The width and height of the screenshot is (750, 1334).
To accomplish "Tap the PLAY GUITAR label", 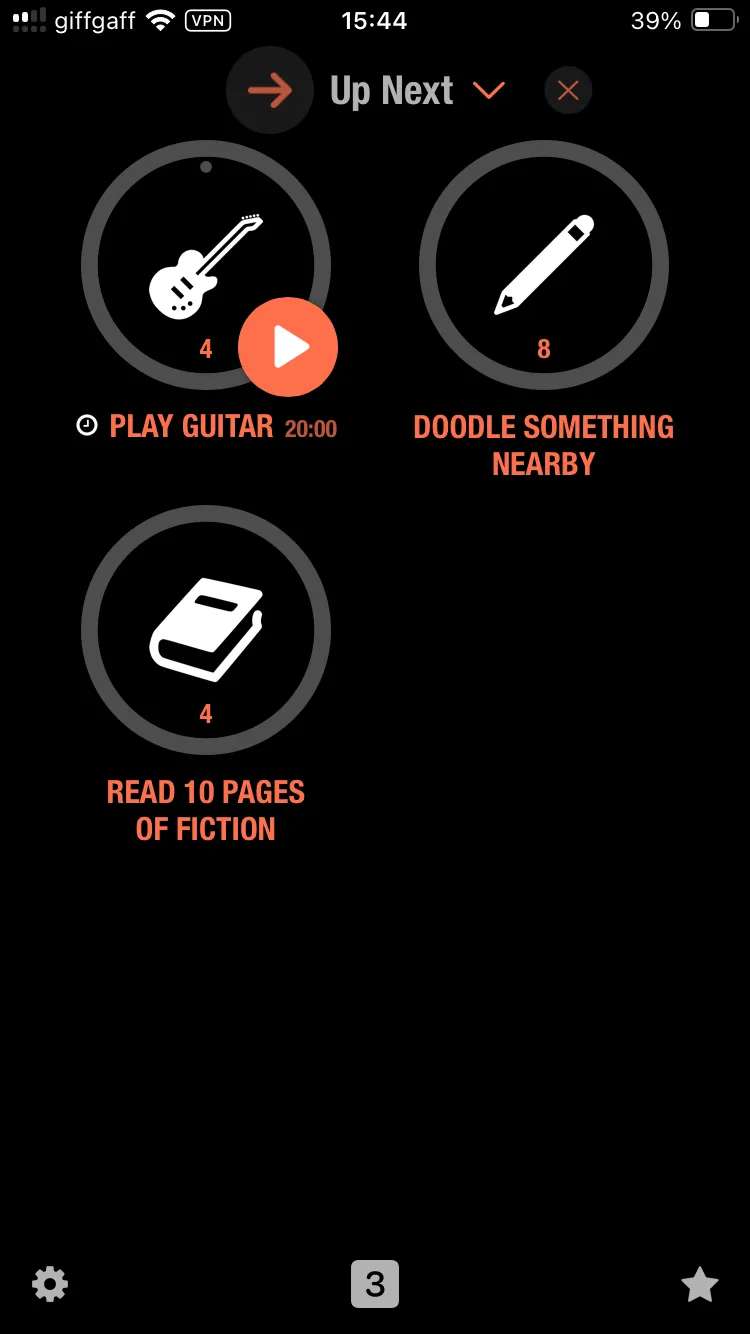I will click(192, 425).
